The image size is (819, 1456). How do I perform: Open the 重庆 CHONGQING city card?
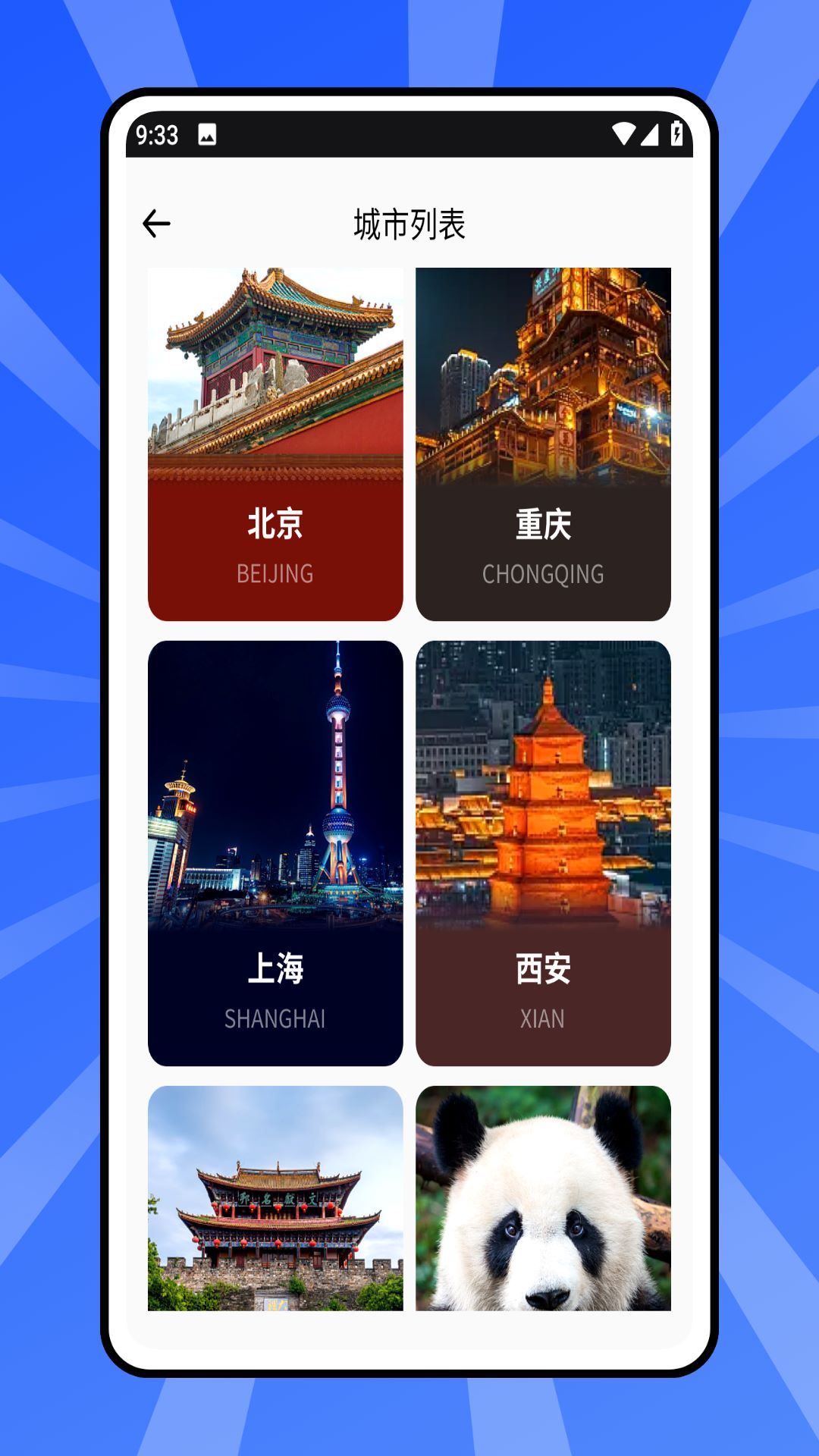point(541,442)
